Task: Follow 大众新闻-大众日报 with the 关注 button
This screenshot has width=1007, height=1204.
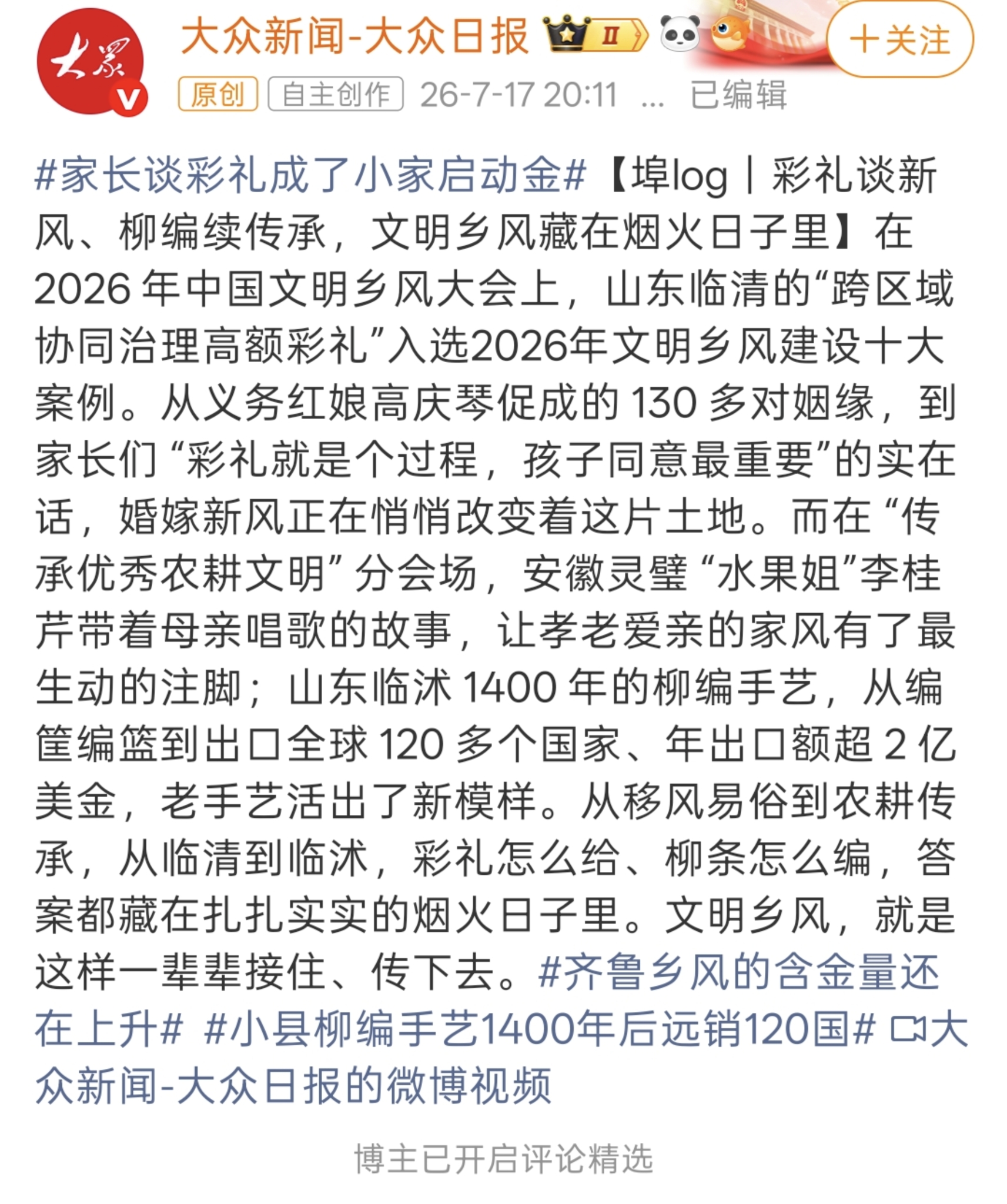Action: coord(899,40)
